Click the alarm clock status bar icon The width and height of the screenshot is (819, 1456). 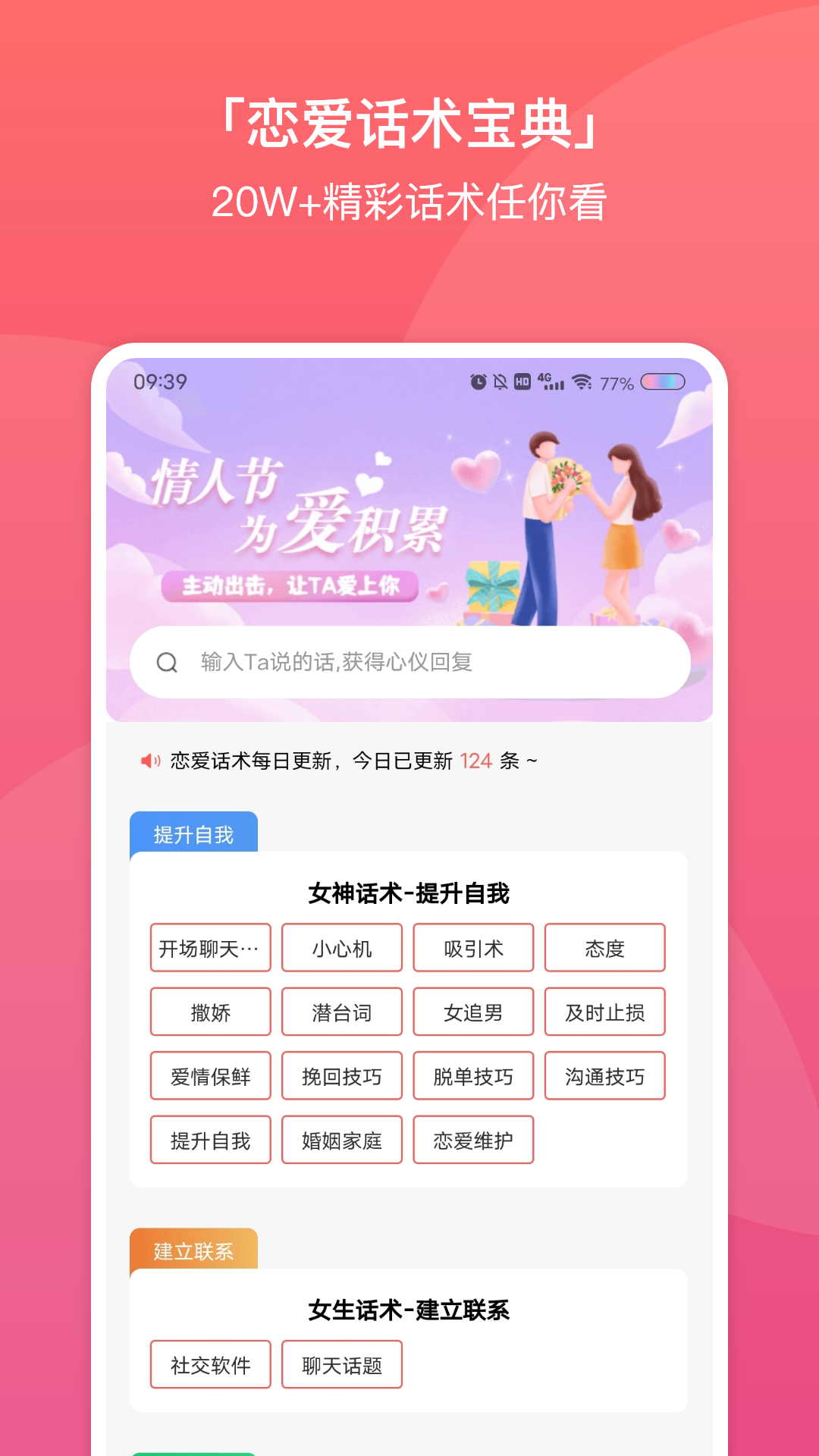coord(478,381)
